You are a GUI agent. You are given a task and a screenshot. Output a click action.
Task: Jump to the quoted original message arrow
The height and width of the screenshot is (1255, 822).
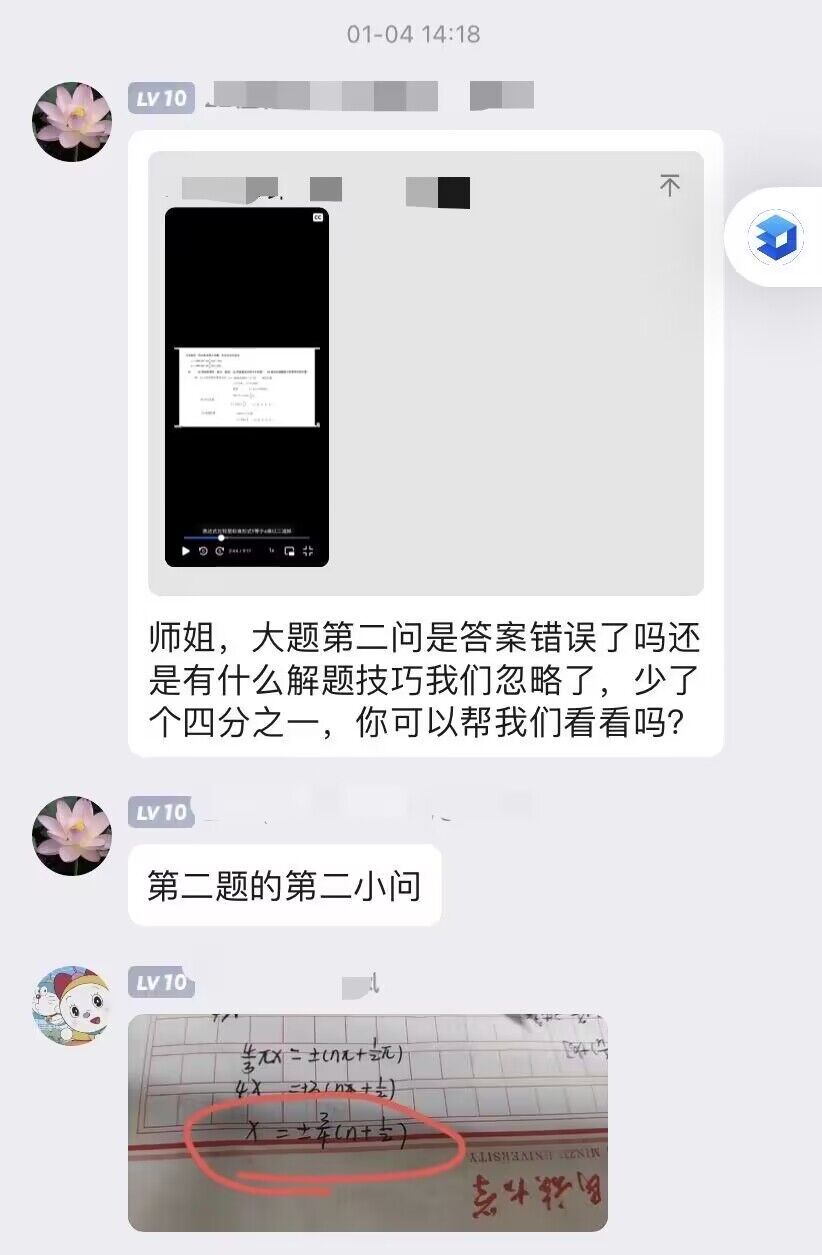coord(670,185)
